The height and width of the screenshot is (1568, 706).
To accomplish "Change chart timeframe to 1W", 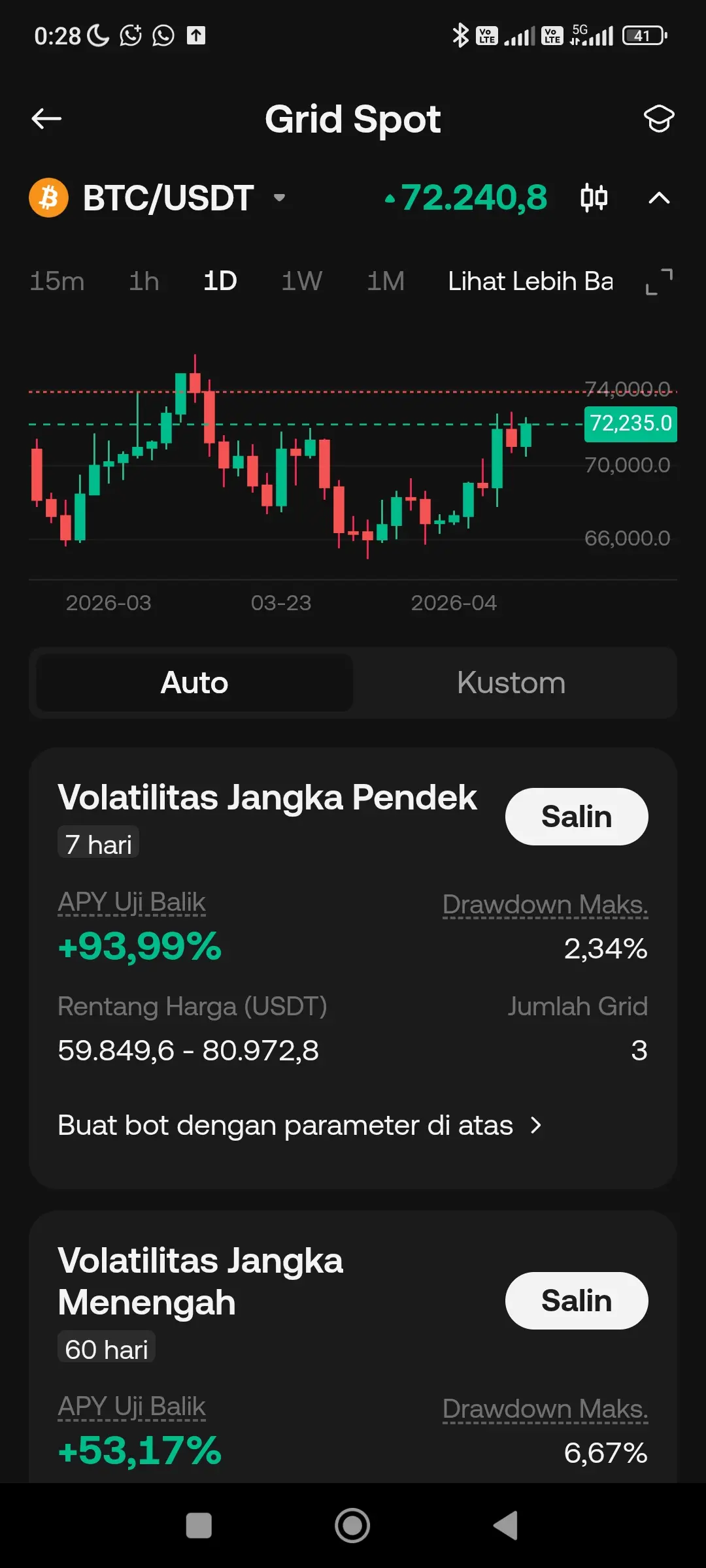I will point(301,282).
